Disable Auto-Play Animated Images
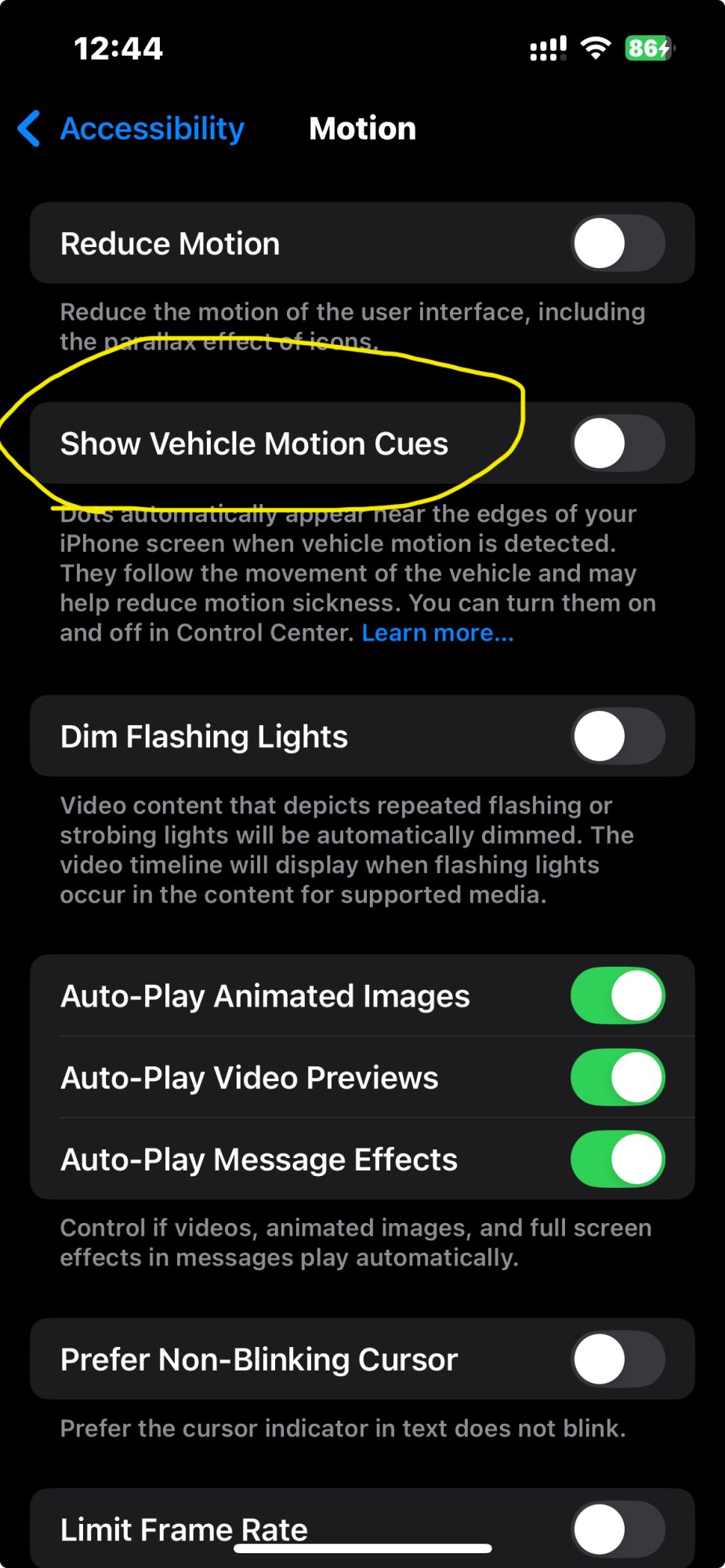Viewport: 725px width, 1568px height. 618,996
